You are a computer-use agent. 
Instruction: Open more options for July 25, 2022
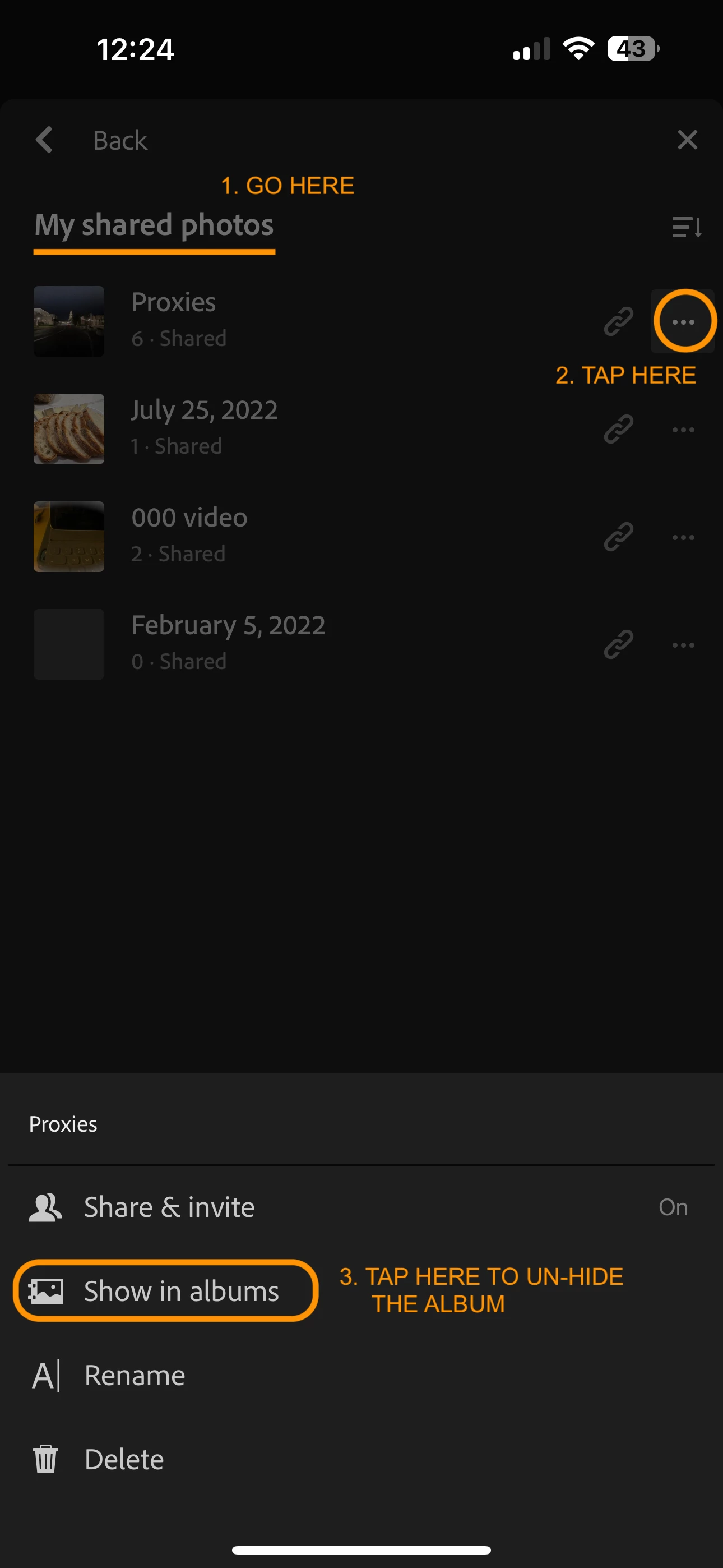point(683,429)
